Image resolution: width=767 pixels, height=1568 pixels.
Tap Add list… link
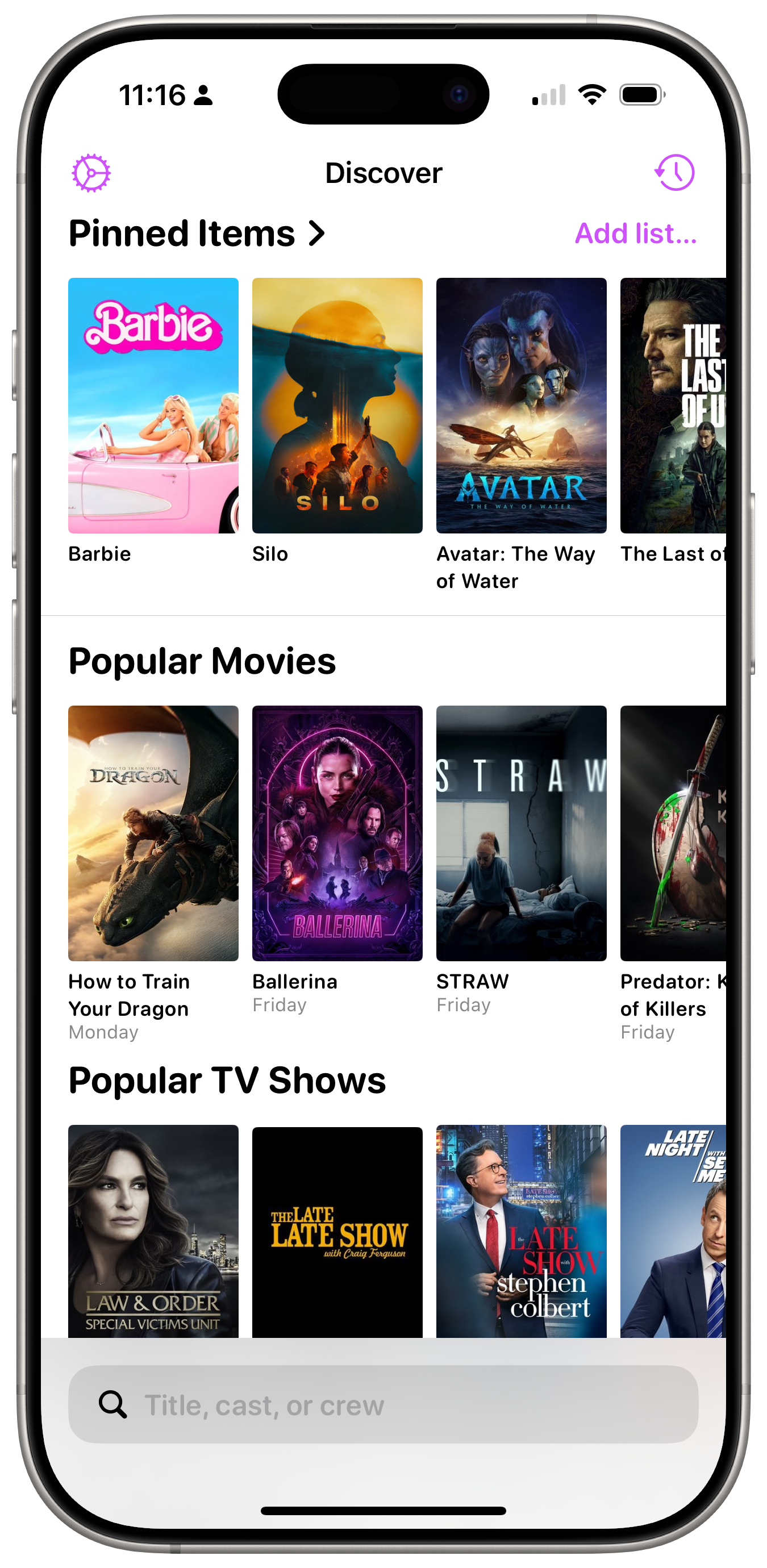[x=636, y=233]
